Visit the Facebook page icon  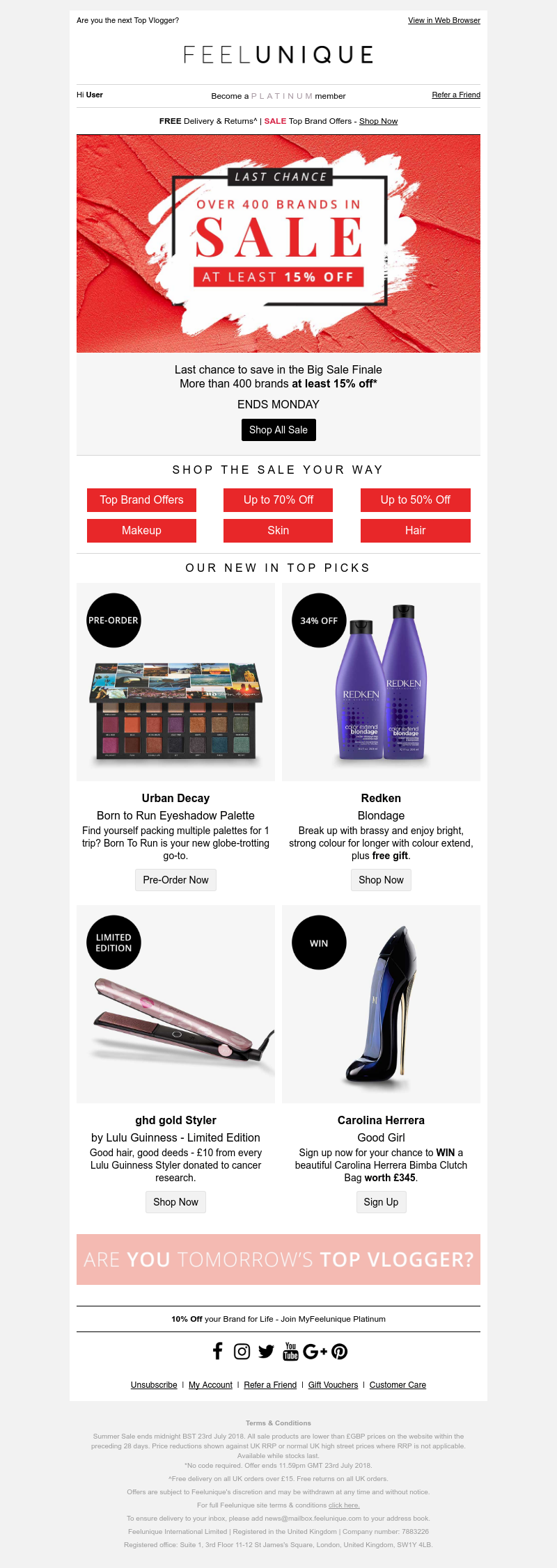click(x=217, y=1351)
